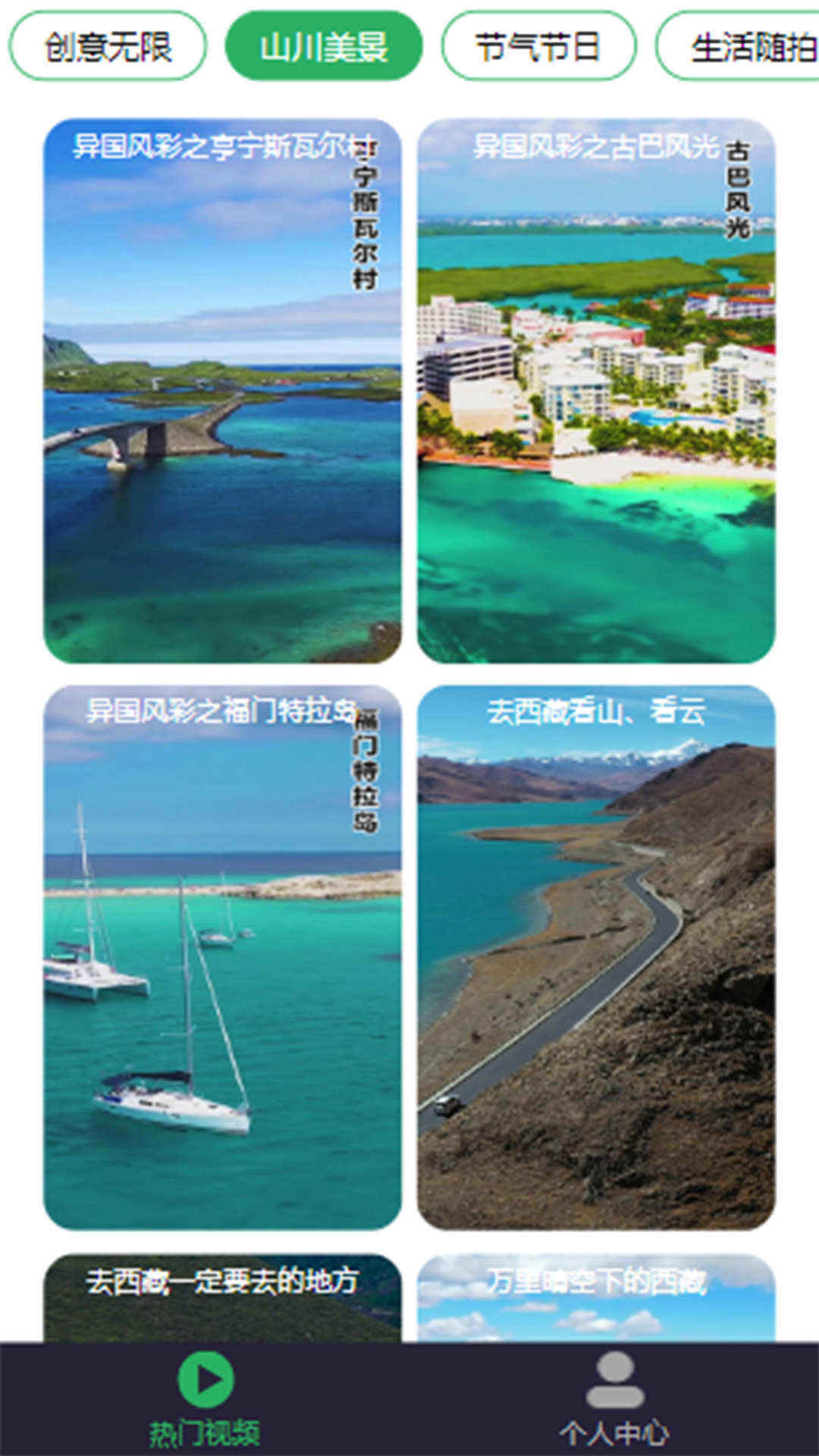The height and width of the screenshot is (1456, 819).
Task: Tap the title text 异国风彩之古巴风光
Action: pyautogui.click(x=598, y=149)
